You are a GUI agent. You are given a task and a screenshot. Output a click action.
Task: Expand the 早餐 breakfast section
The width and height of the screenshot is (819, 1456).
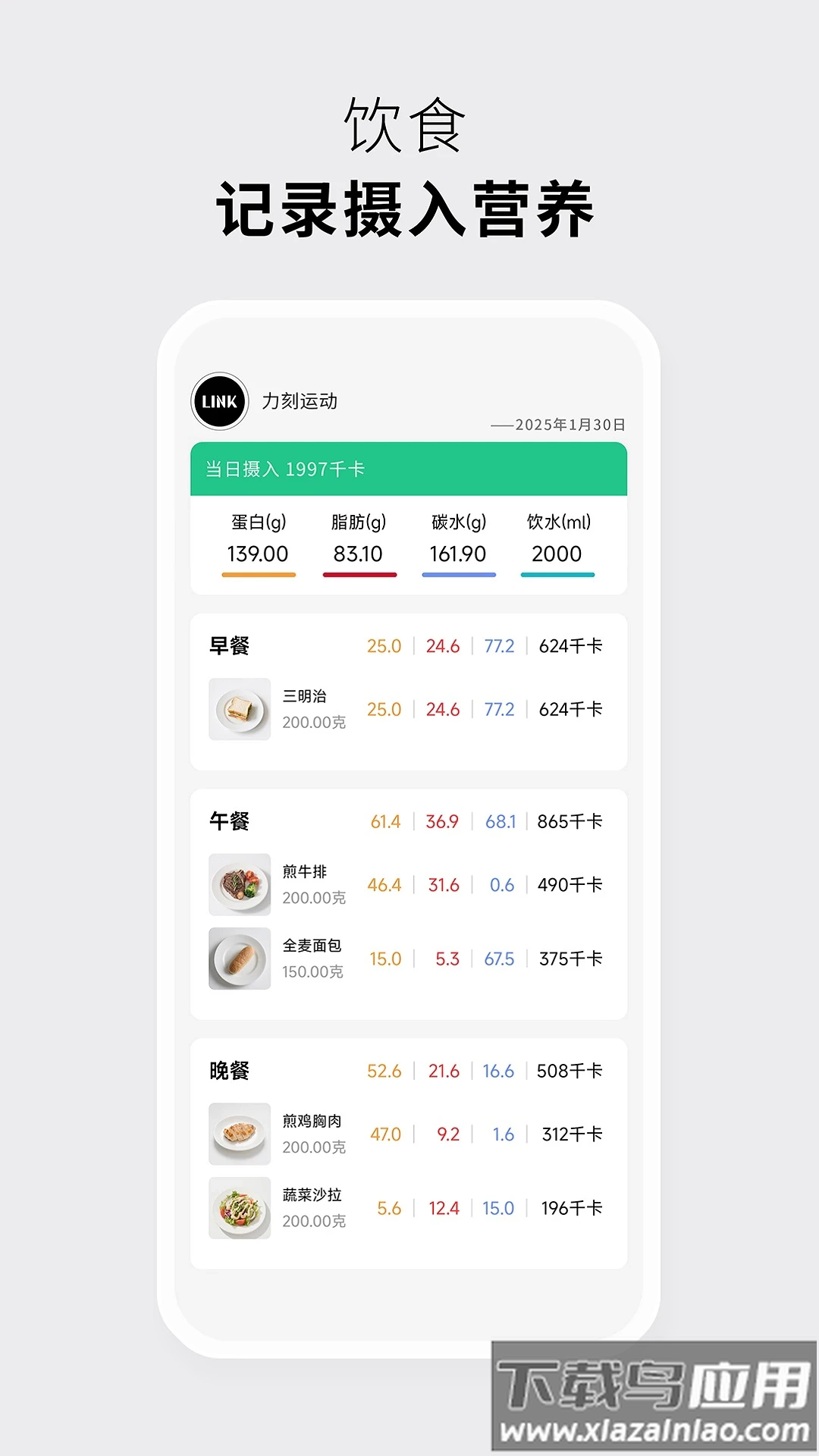[x=230, y=645]
